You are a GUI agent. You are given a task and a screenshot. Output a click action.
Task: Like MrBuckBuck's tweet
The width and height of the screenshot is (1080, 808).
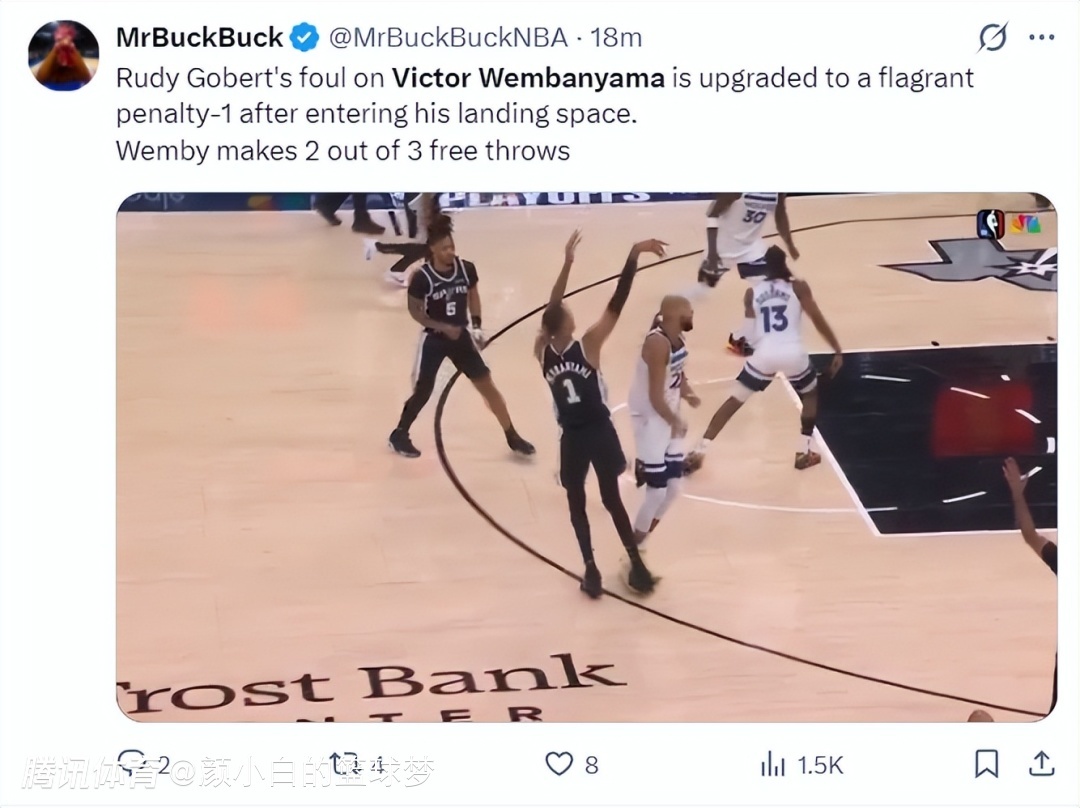click(x=572, y=764)
